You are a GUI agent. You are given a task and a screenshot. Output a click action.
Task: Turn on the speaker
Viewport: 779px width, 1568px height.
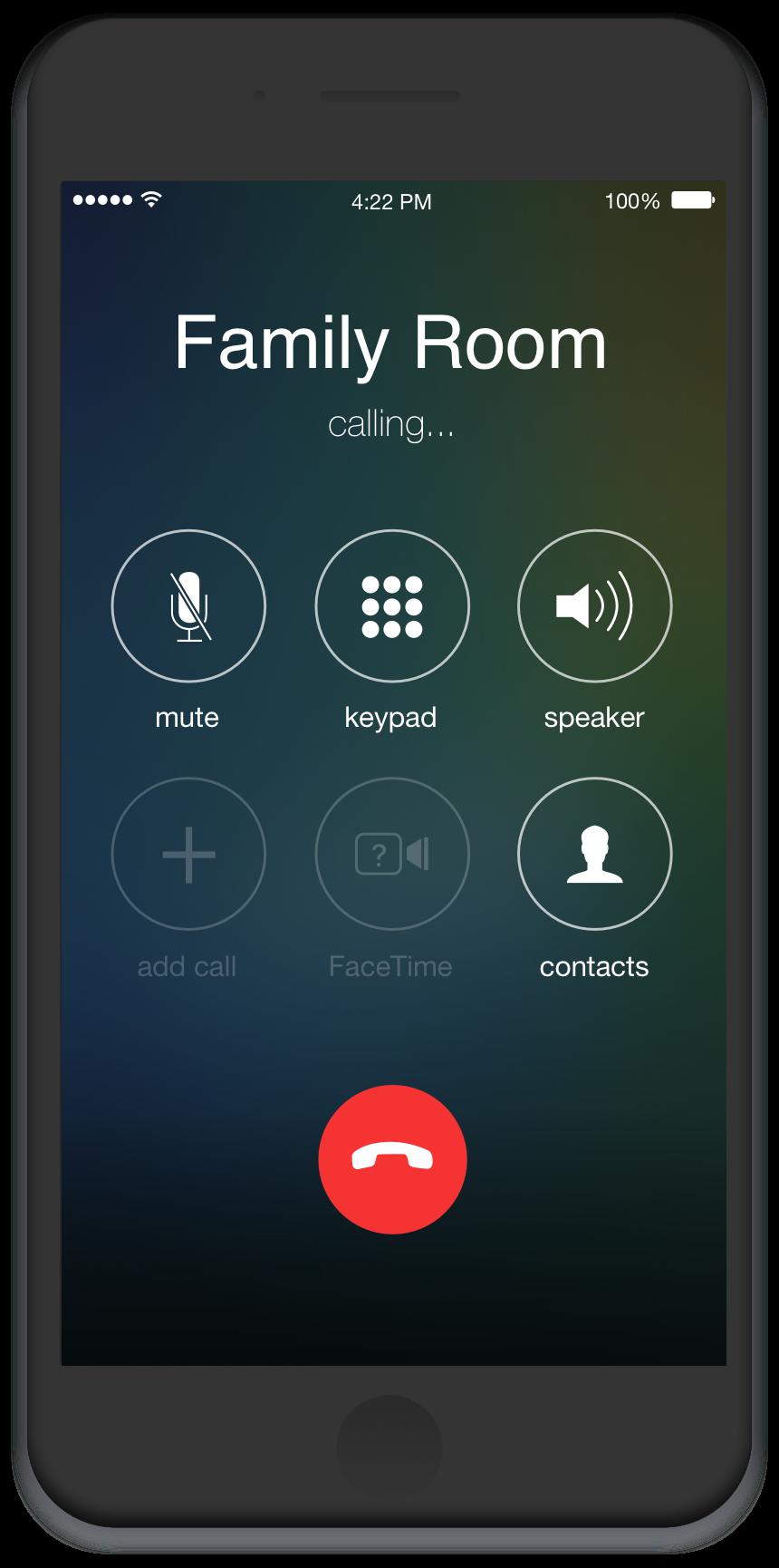coord(594,606)
